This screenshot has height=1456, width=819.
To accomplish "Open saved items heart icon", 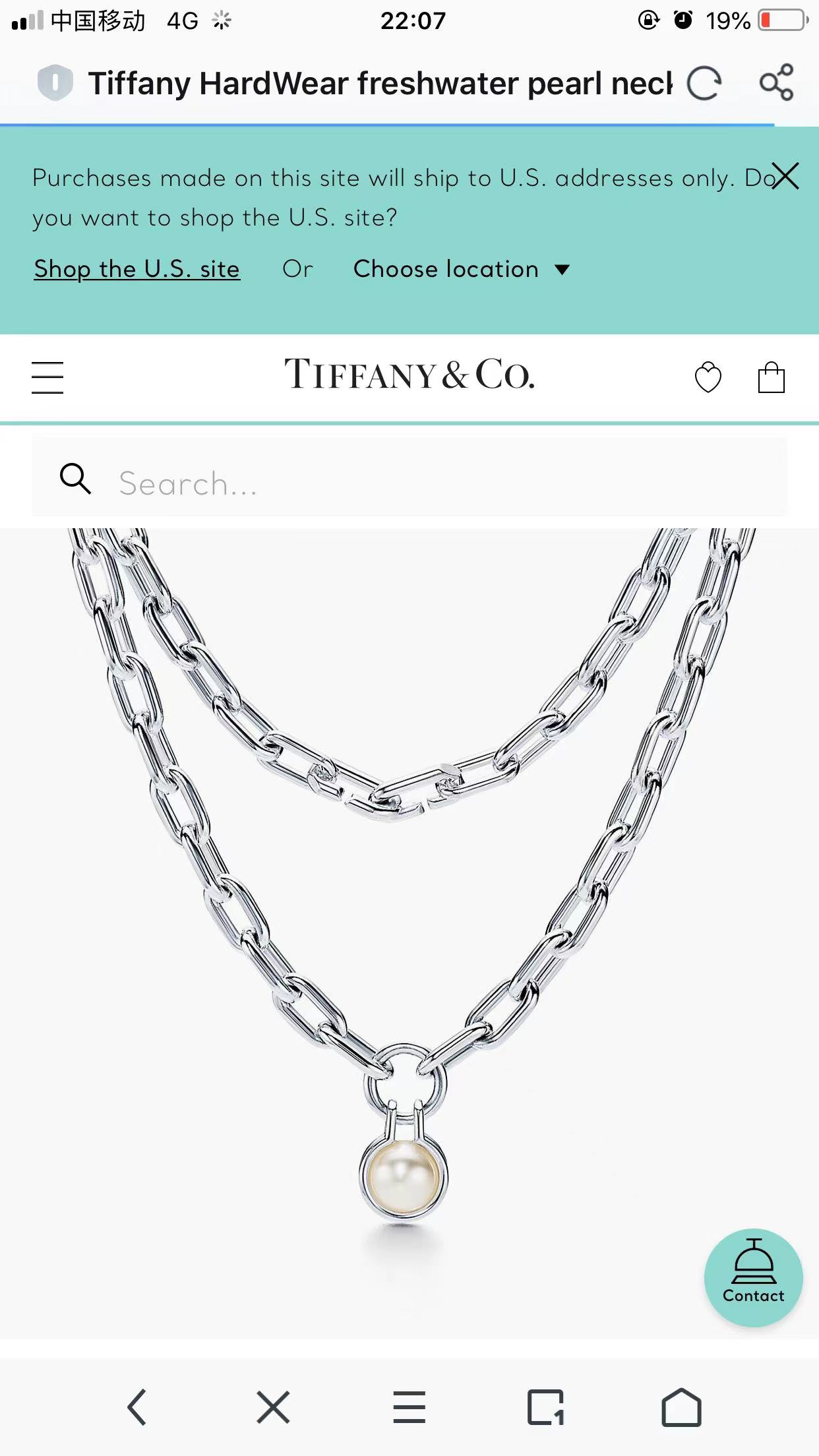I will point(708,378).
